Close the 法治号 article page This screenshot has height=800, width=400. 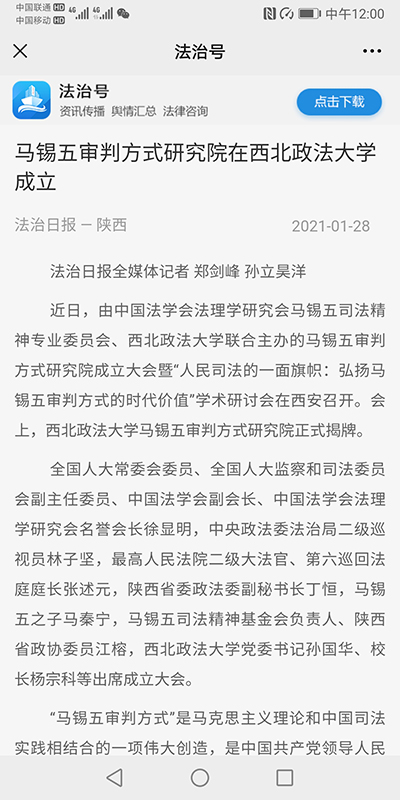point(20,51)
